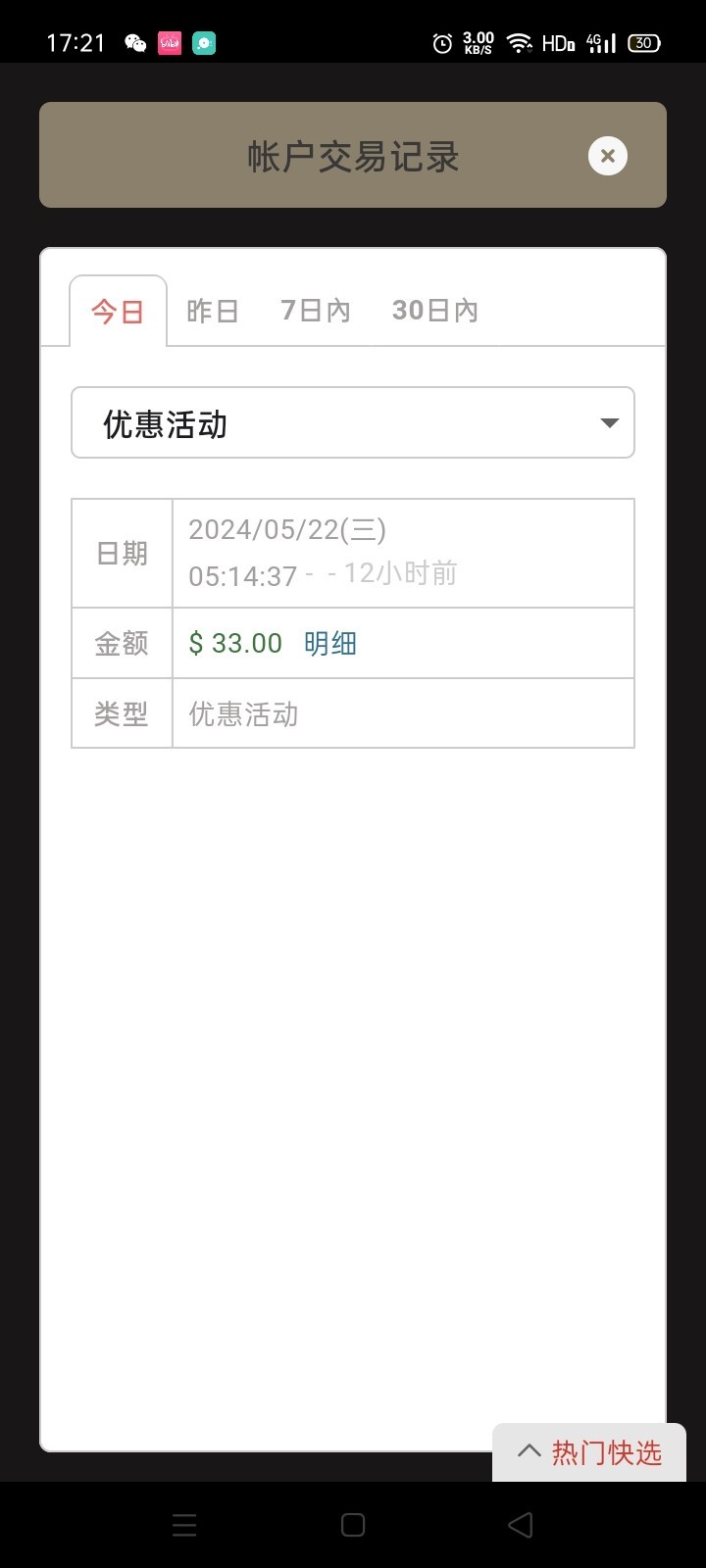Expand the 热门快选 panel

point(589,1452)
